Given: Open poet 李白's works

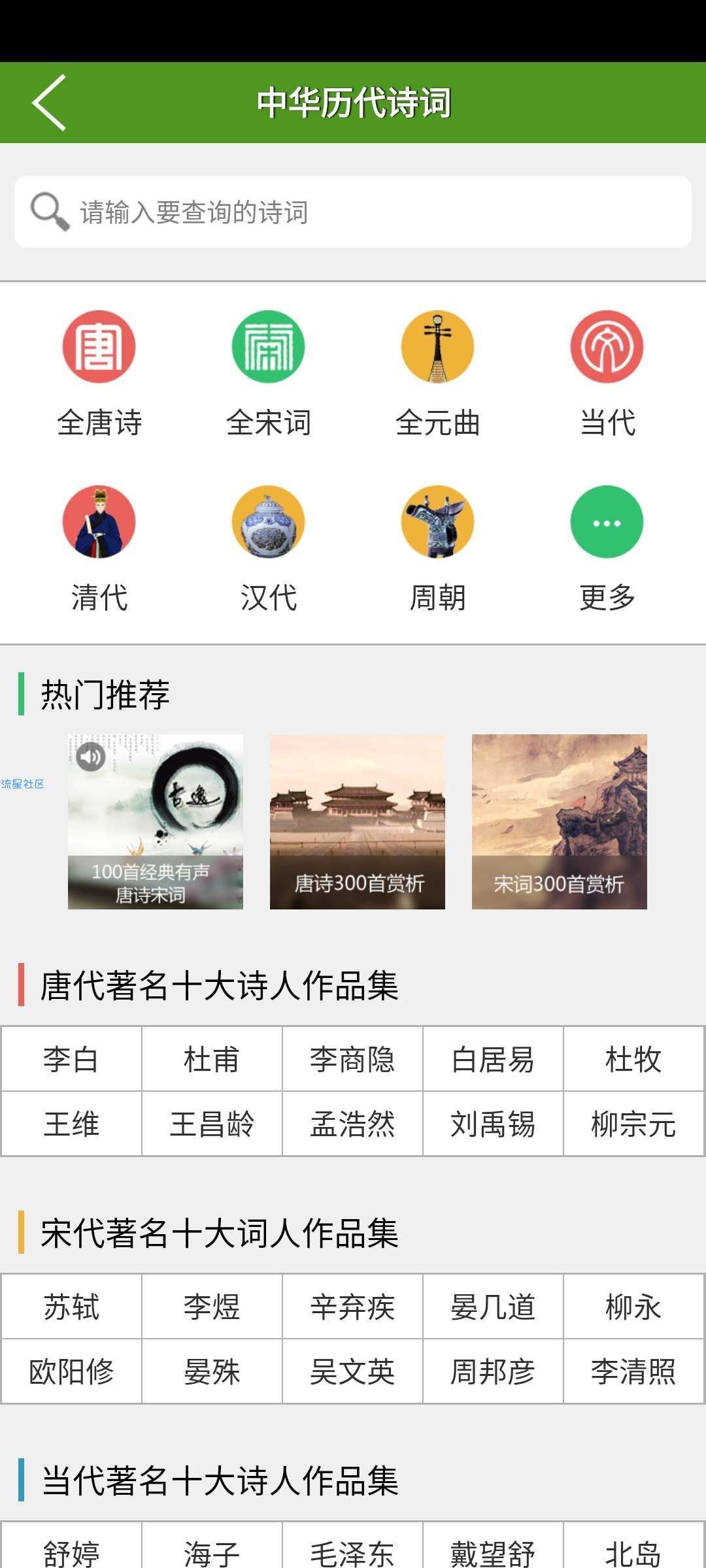Looking at the screenshot, I should [71, 1059].
